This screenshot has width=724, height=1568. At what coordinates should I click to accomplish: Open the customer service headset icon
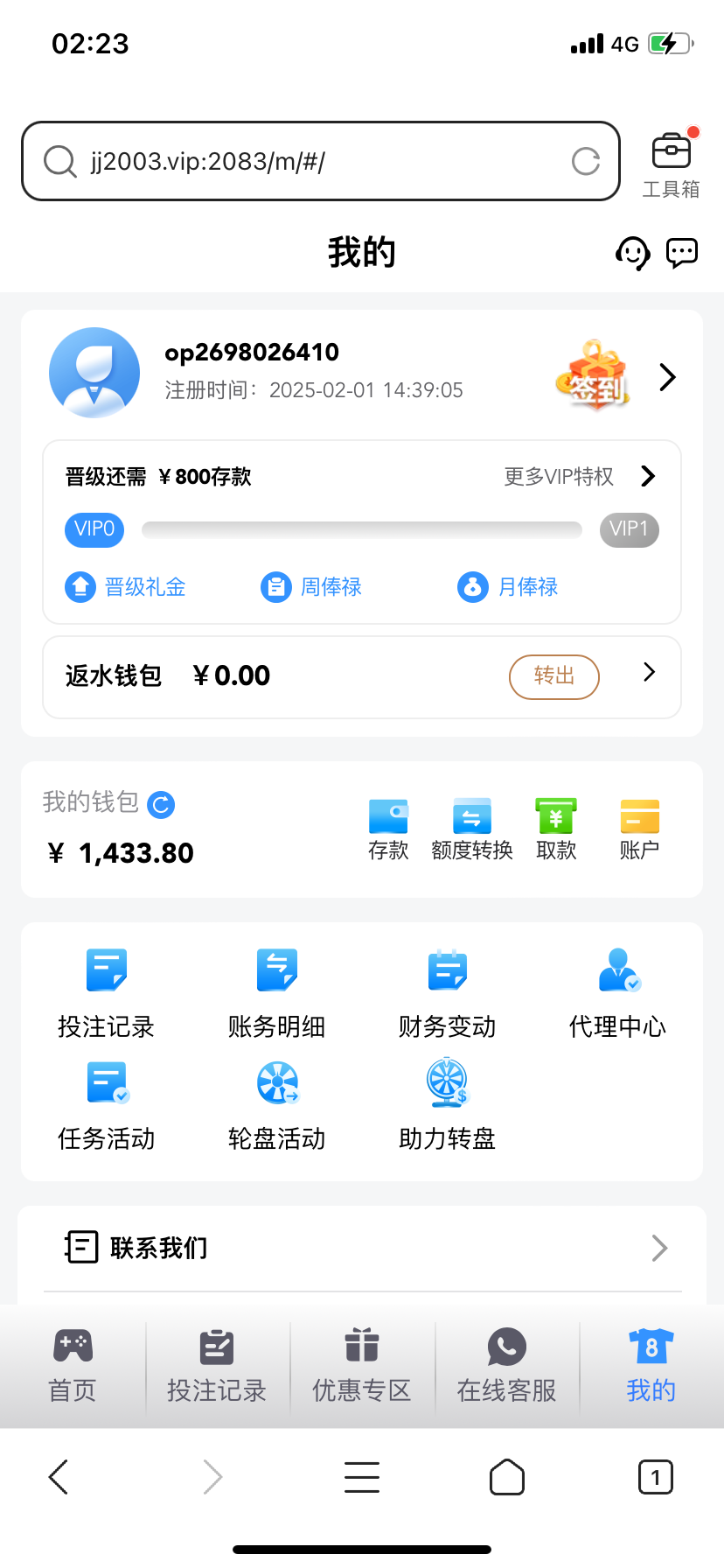coord(632,254)
